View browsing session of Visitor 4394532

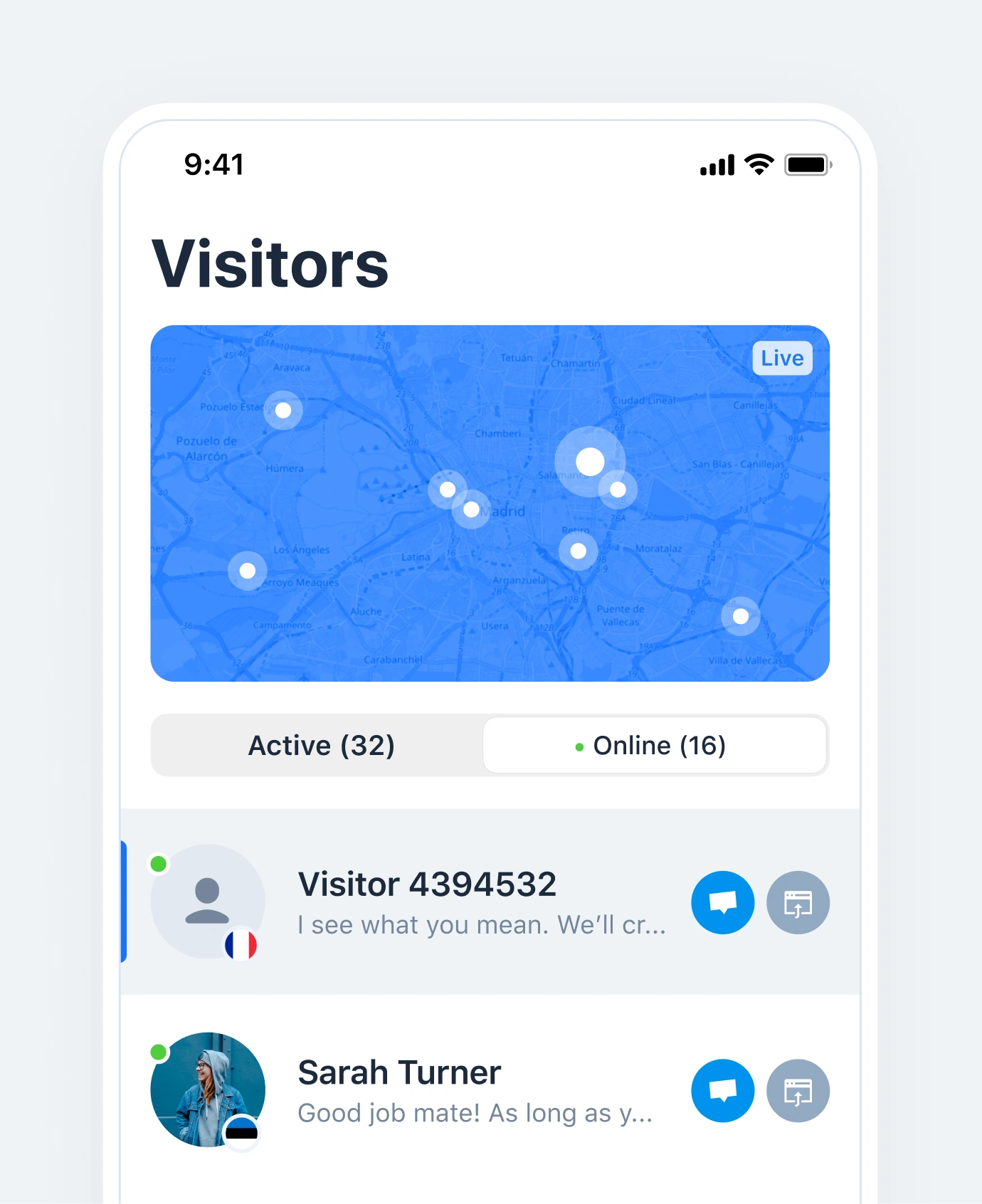(x=798, y=902)
